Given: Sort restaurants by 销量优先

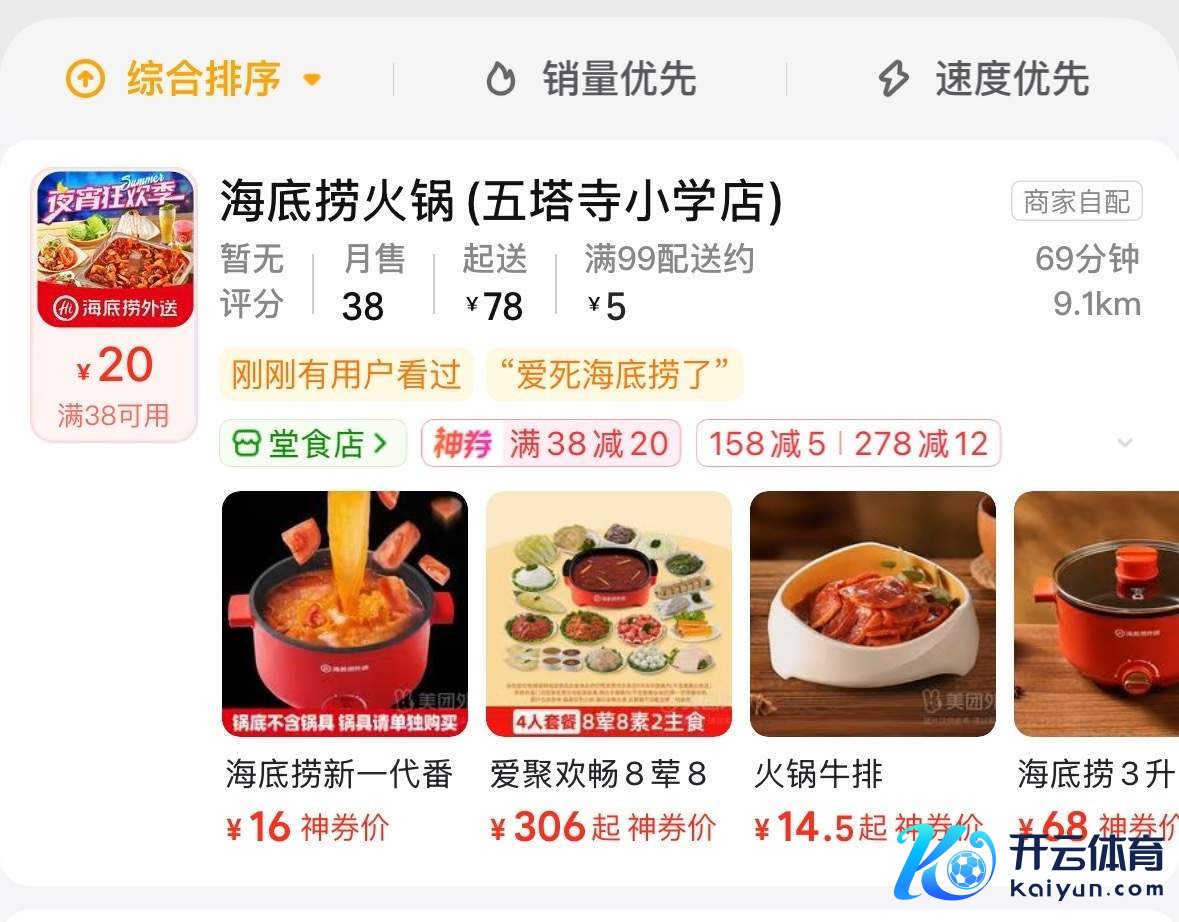Looking at the screenshot, I should click(x=591, y=78).
